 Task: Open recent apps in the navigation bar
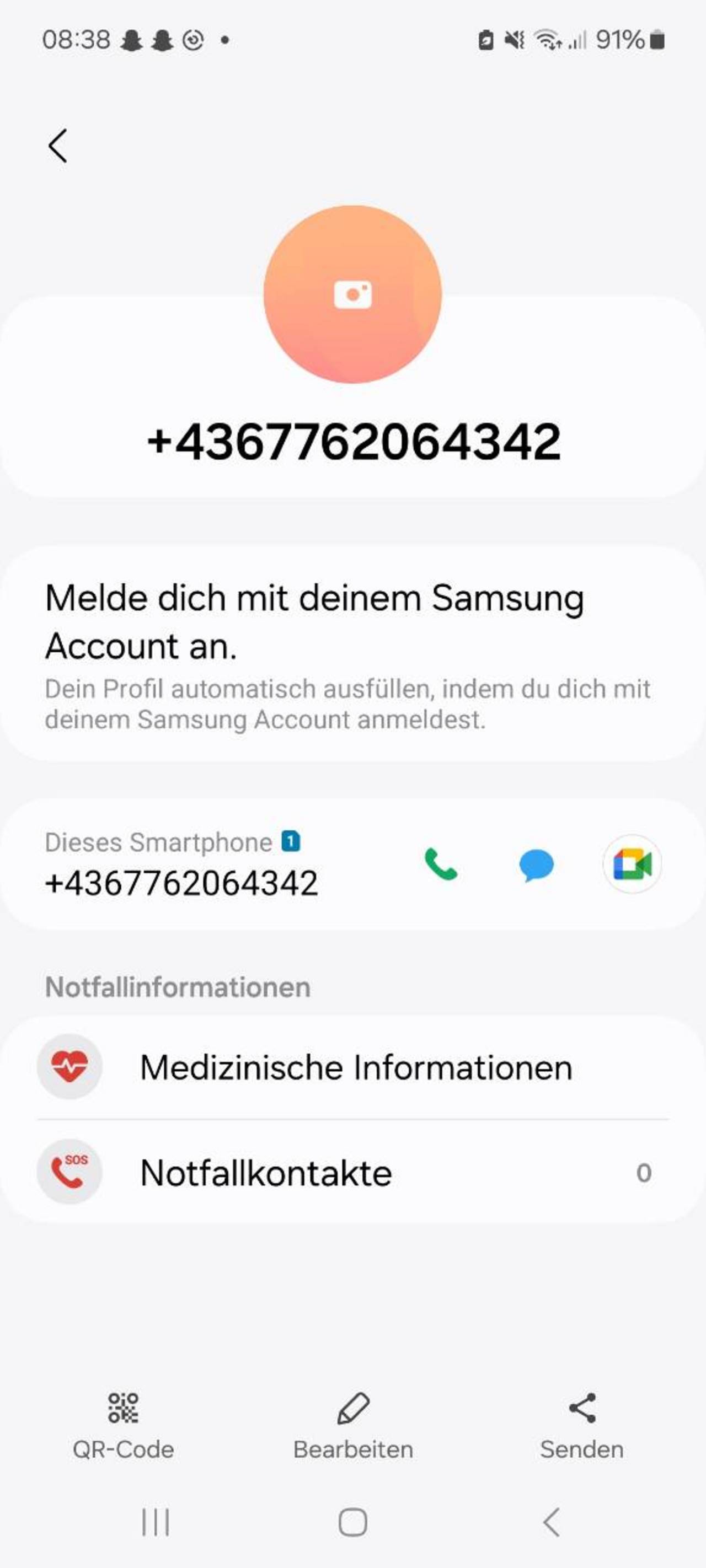(x=156, y=1522)
